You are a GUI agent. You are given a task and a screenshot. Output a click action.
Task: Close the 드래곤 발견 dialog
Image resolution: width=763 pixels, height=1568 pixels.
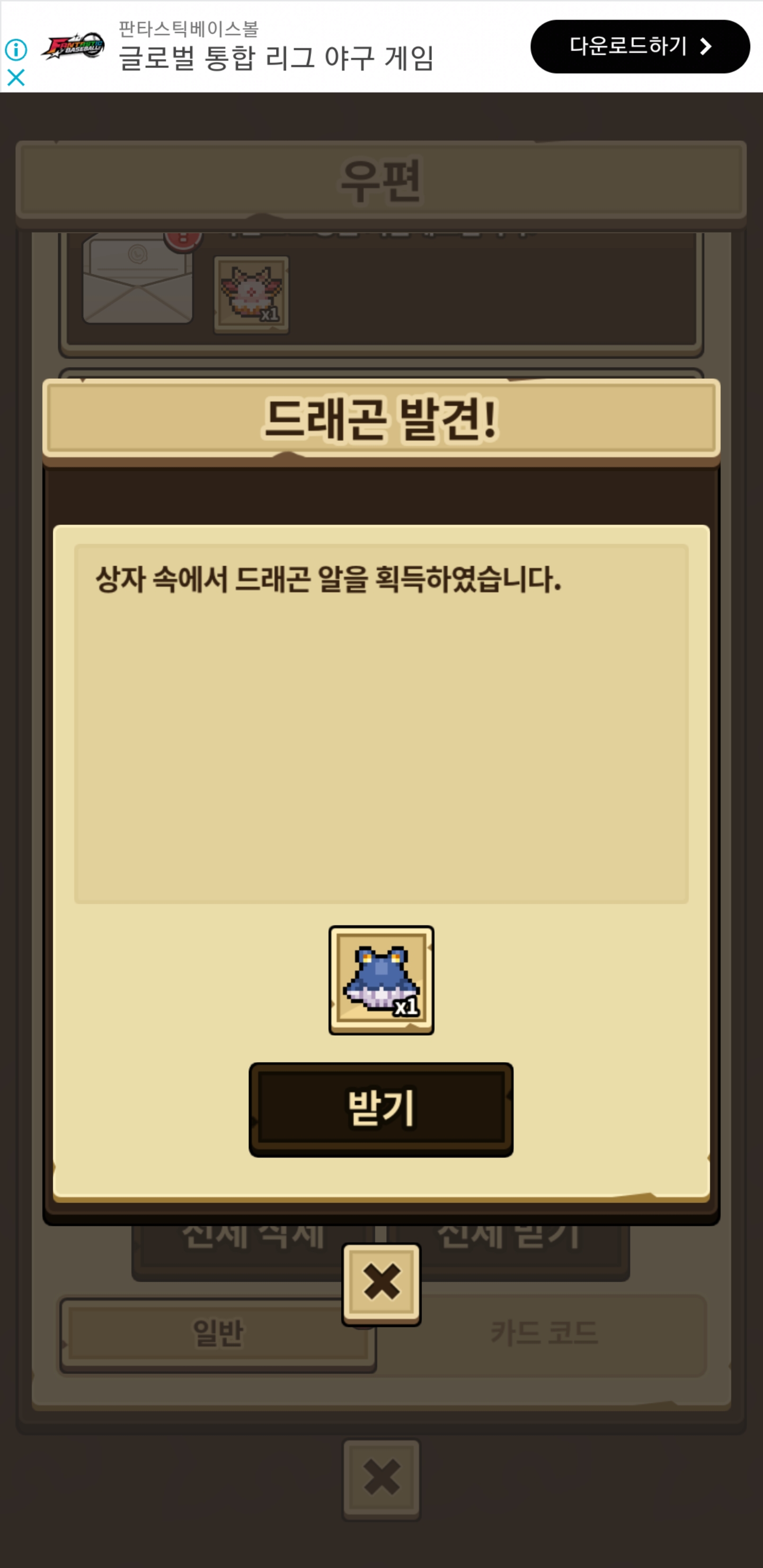coord(381,1283)
